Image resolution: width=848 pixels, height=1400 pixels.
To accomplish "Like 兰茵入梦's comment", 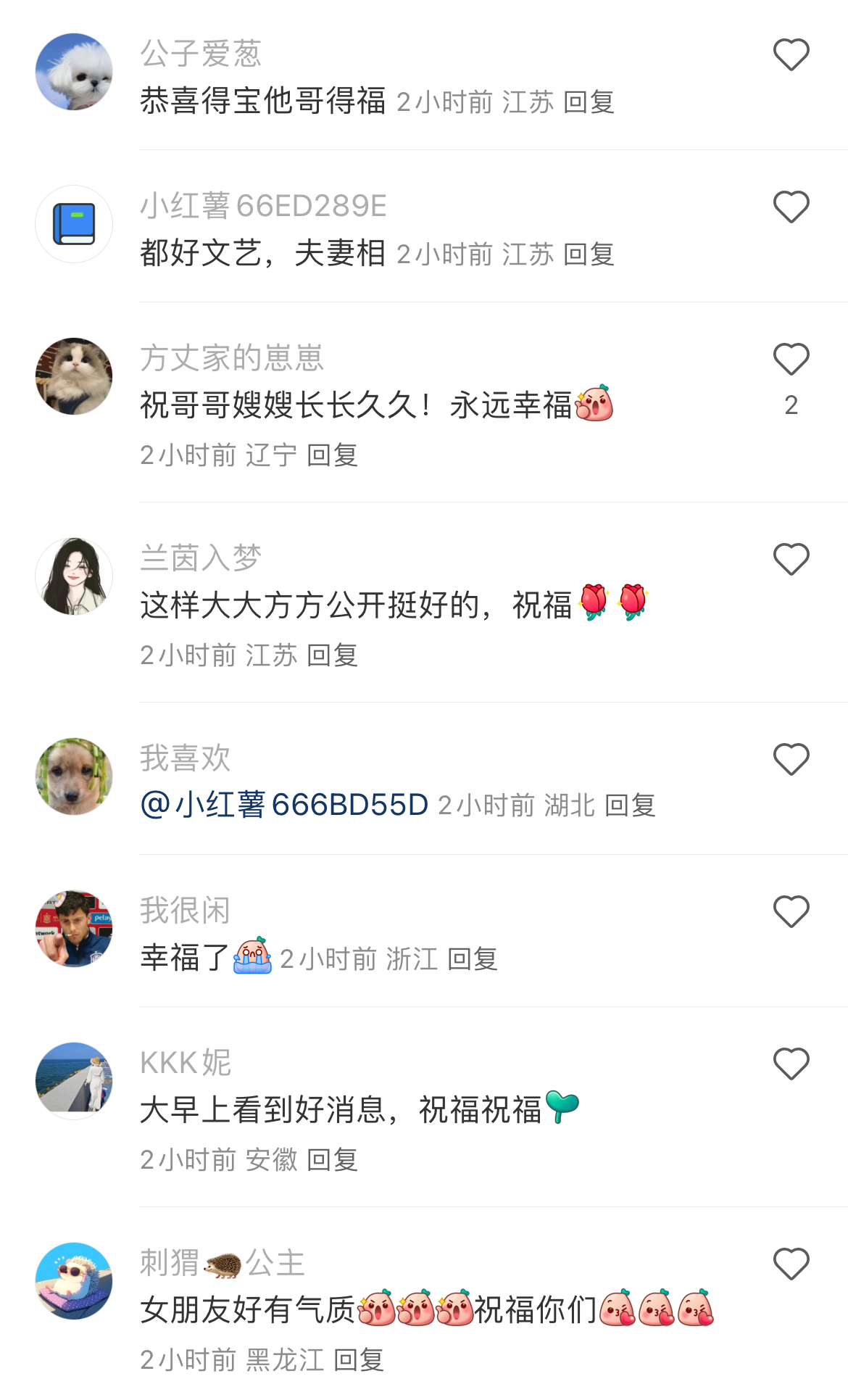I will pos(791,560).
